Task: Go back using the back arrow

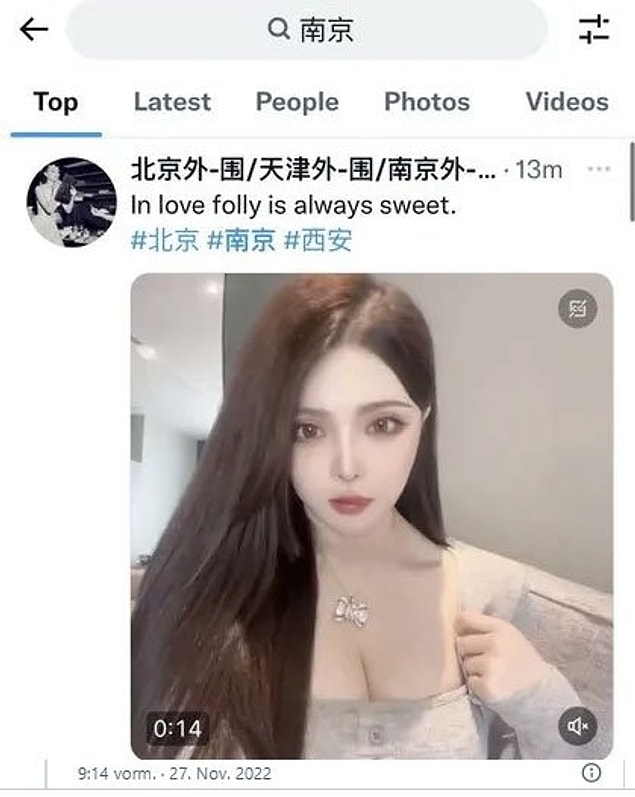Action: 34,30
